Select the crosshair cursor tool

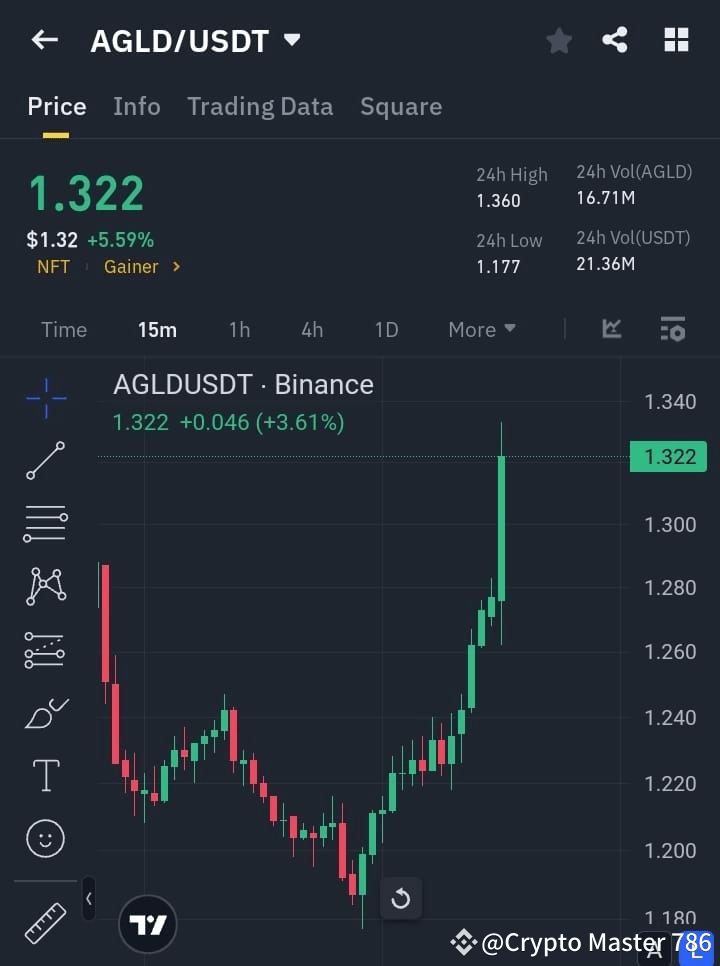point(45,398)
